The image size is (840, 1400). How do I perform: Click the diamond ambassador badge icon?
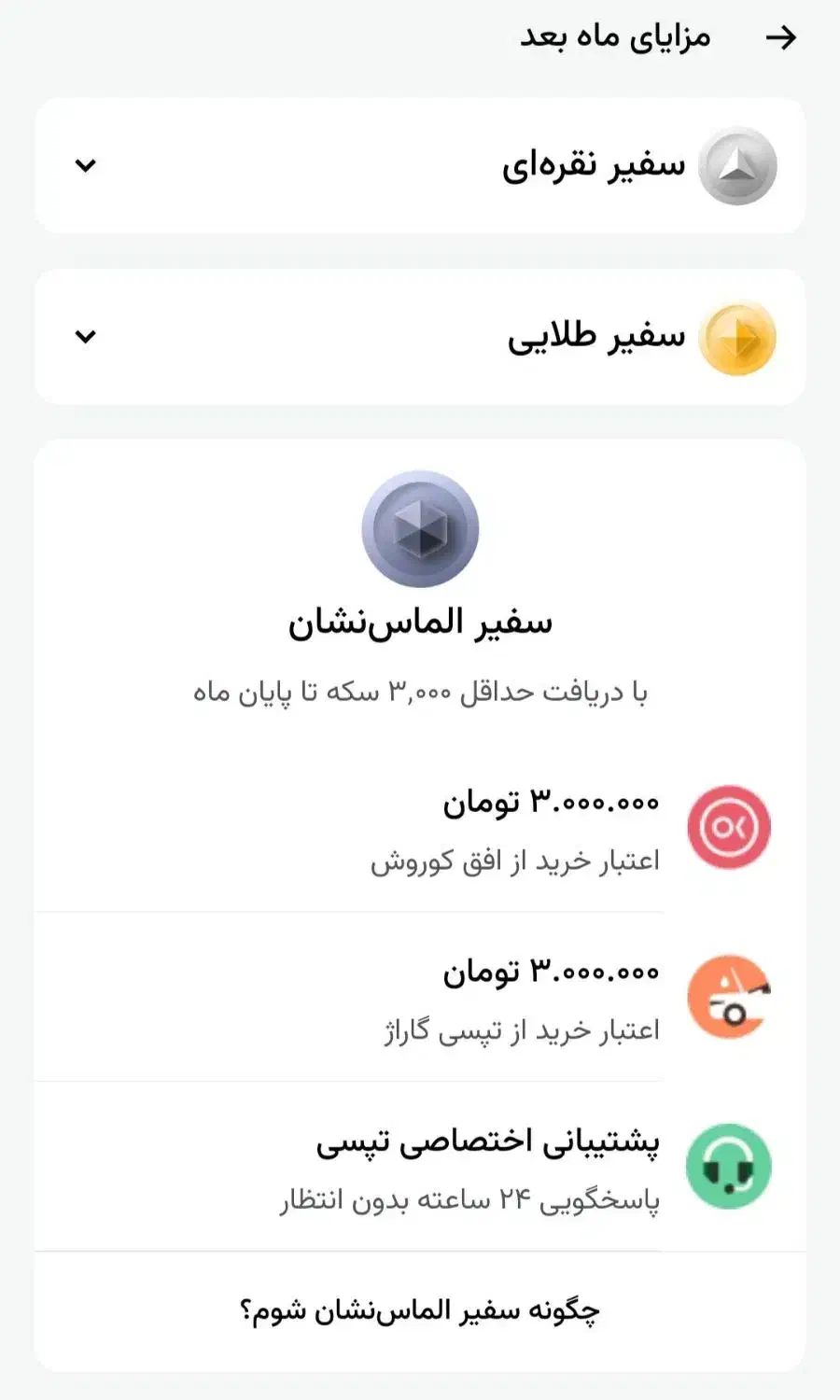coord(420,527)
